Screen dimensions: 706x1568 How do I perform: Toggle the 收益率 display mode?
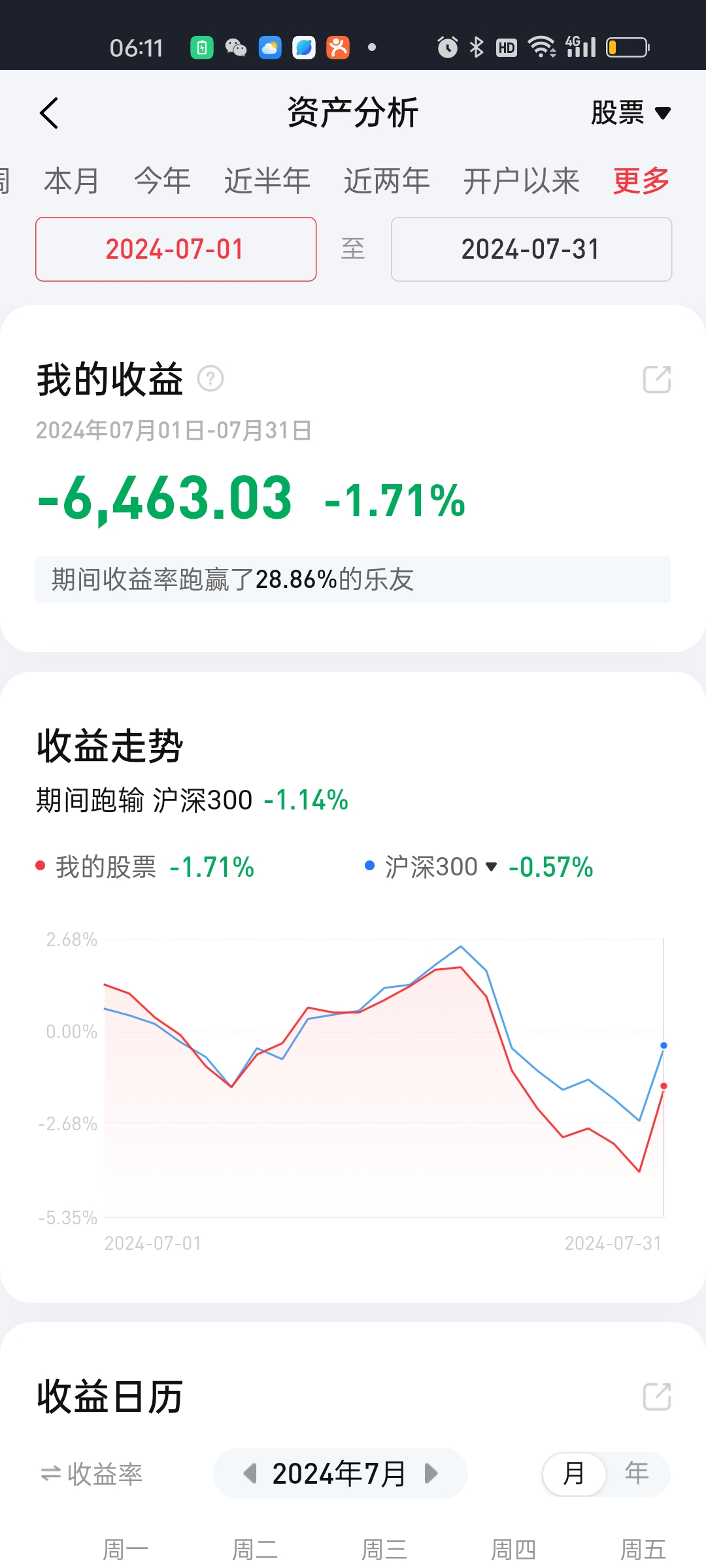pyautogui.click(x=91, y=1474)
